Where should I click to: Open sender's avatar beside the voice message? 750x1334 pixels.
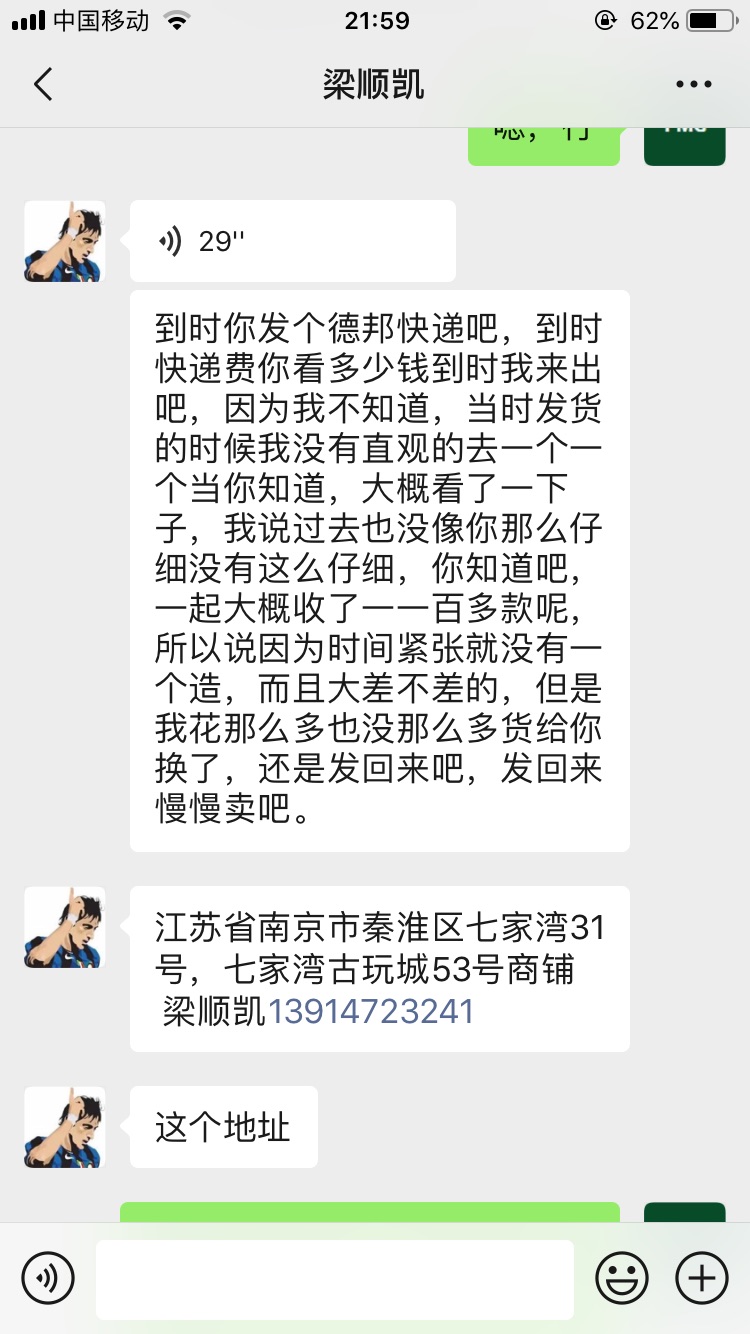[x=65, y=241]
